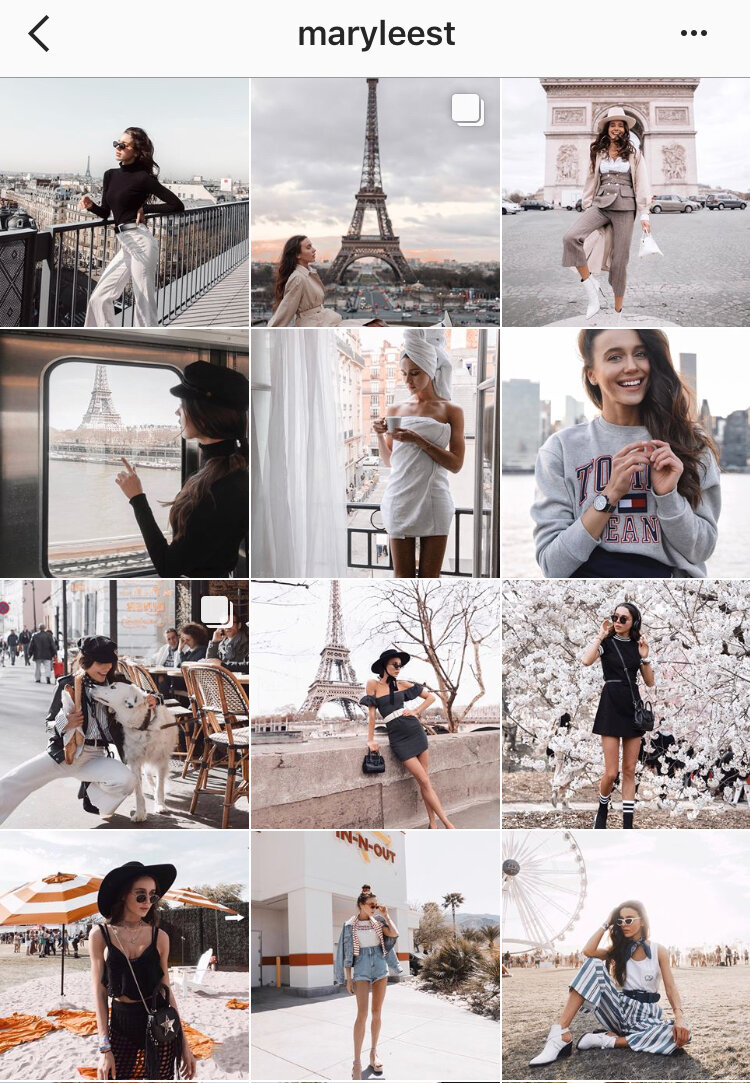
Task: Open the orange striped umbrella beach post
Action: [124, 955]
